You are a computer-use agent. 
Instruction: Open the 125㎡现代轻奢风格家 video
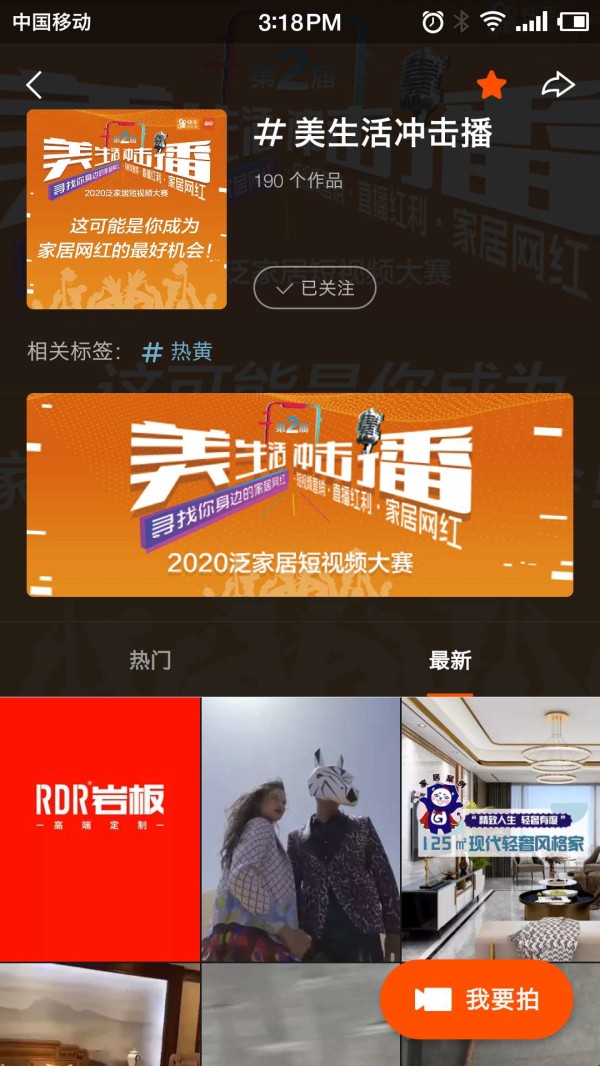pyautogui.click(x=500, y=829)
